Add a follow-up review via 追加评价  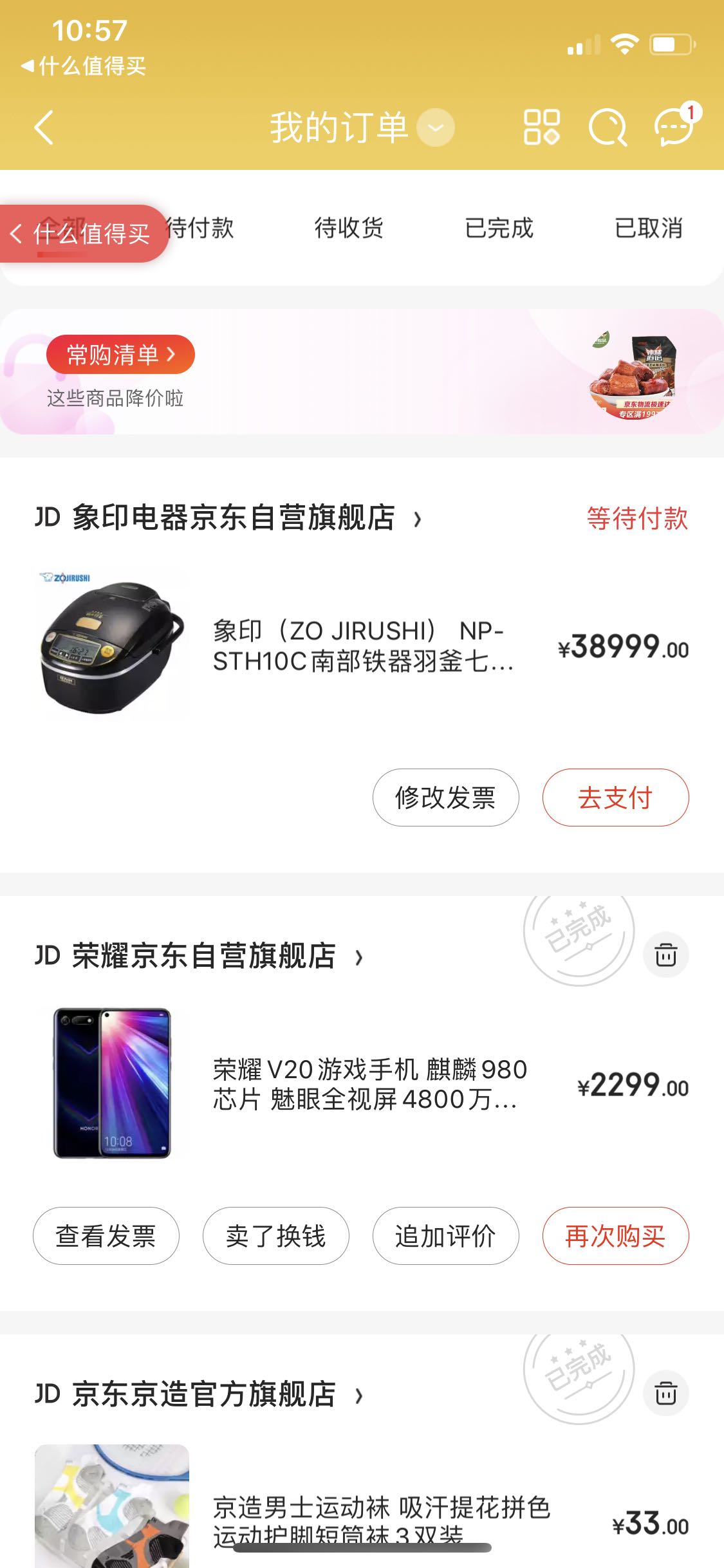coord(445,1236)
